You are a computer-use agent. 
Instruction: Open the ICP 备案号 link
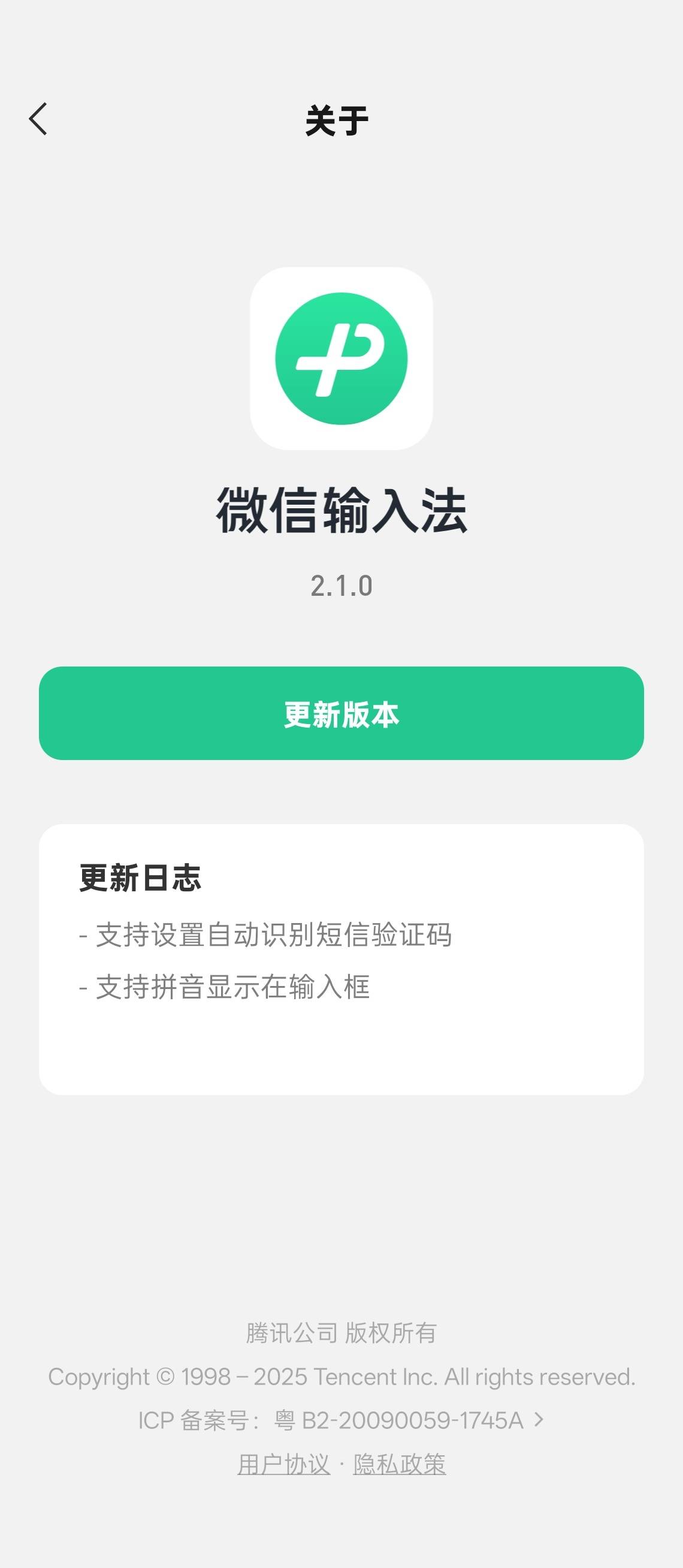(340, 1420)
